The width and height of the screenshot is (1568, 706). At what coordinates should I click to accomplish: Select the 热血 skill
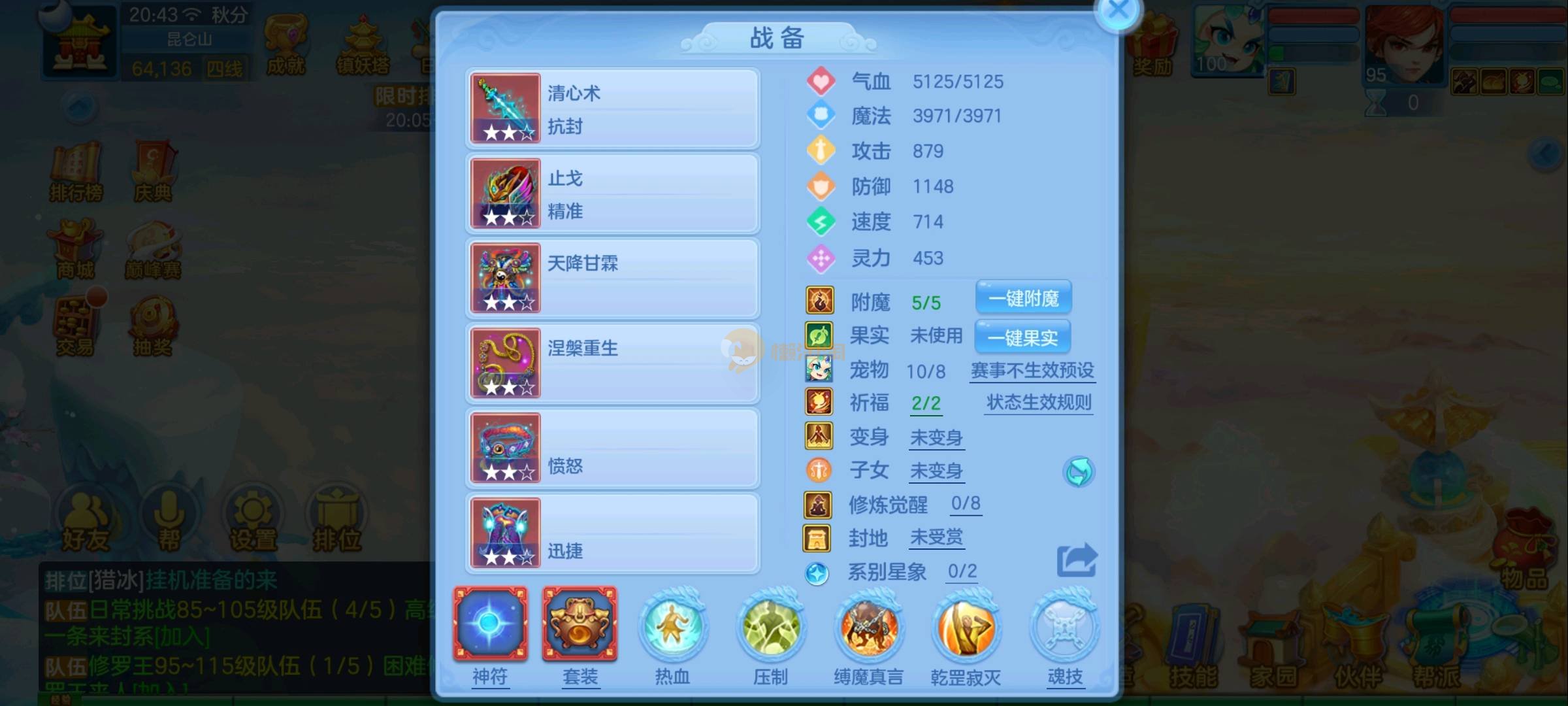click(672, 628)
